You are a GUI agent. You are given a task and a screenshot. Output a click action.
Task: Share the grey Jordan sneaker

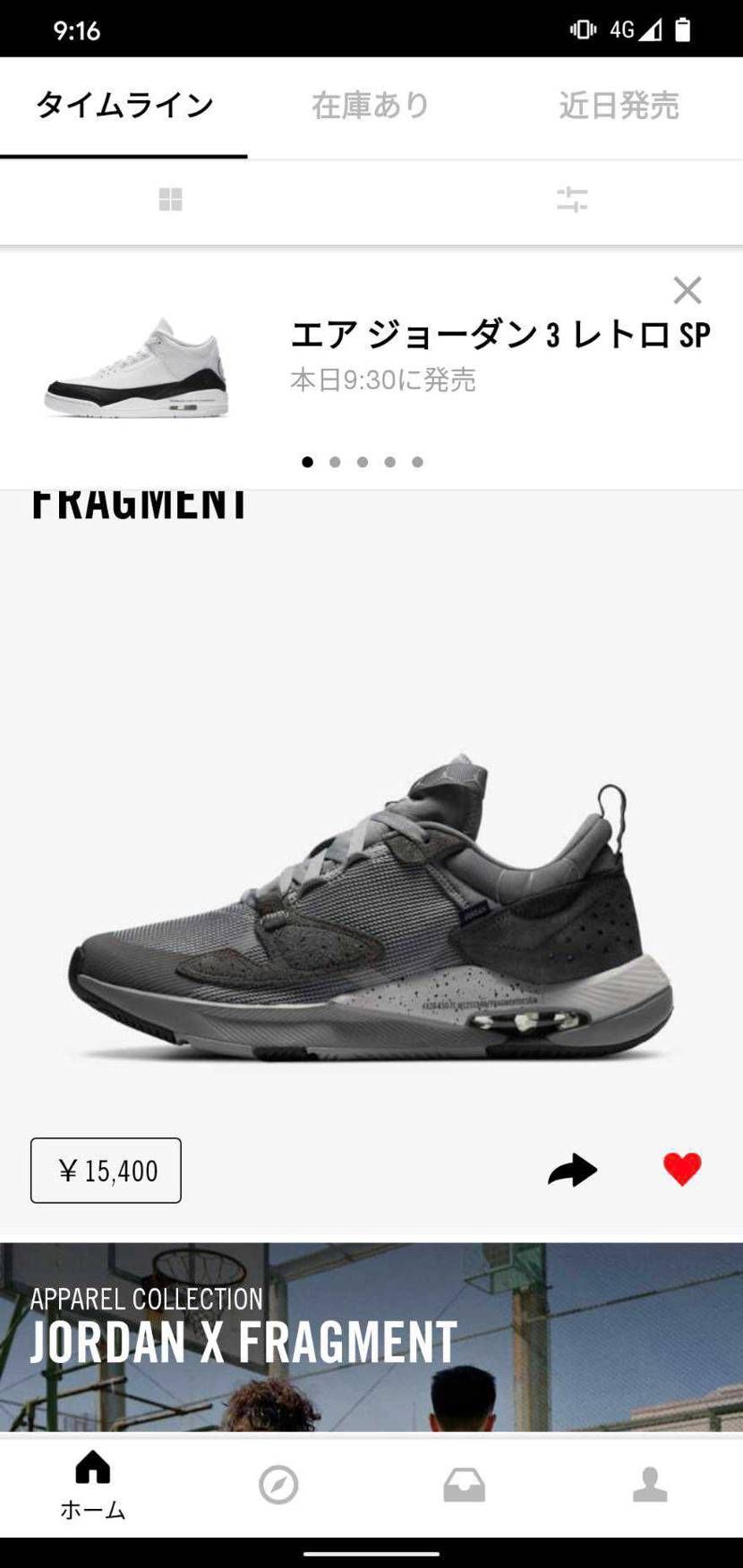[572, 1170]
